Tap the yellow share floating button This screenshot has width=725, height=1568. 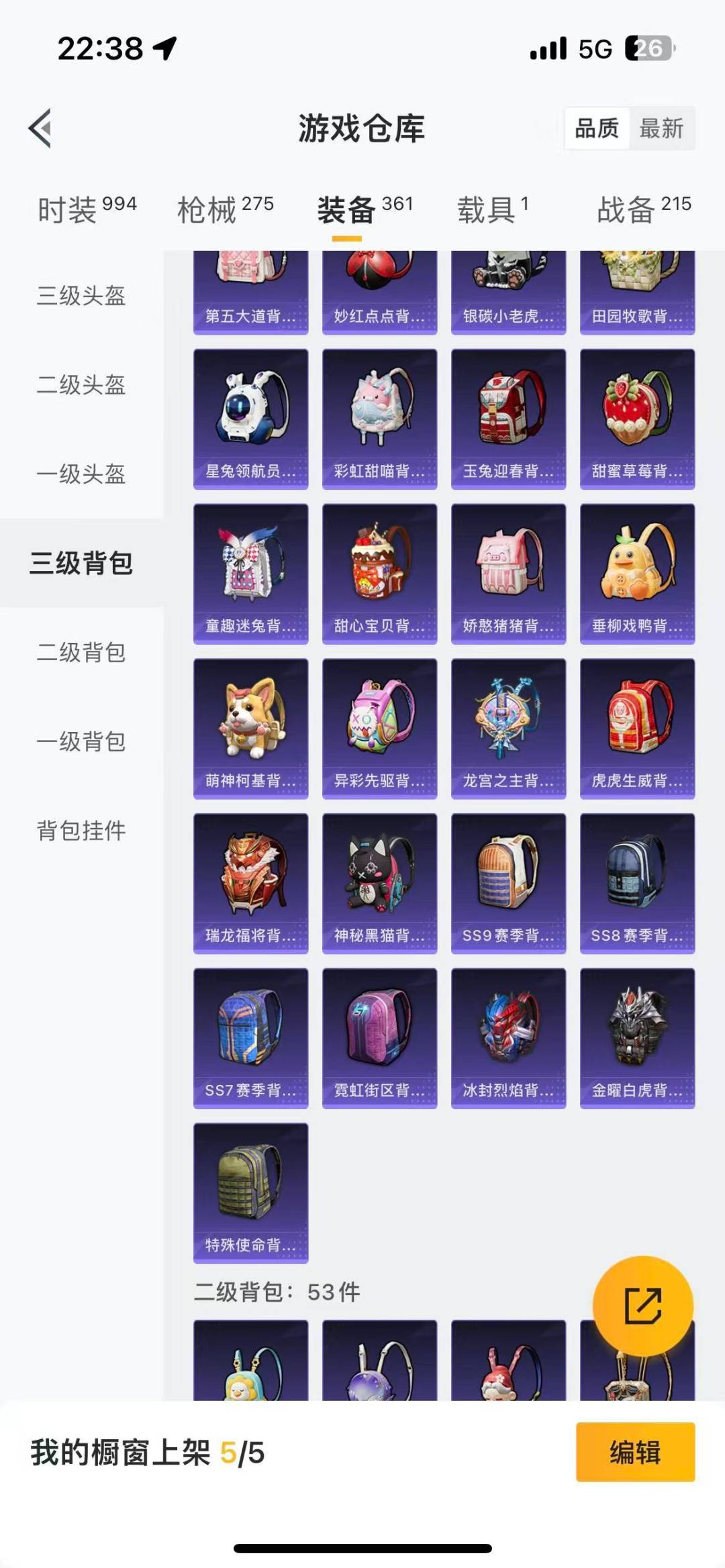pyautogui.click(x=642, y=1306)
